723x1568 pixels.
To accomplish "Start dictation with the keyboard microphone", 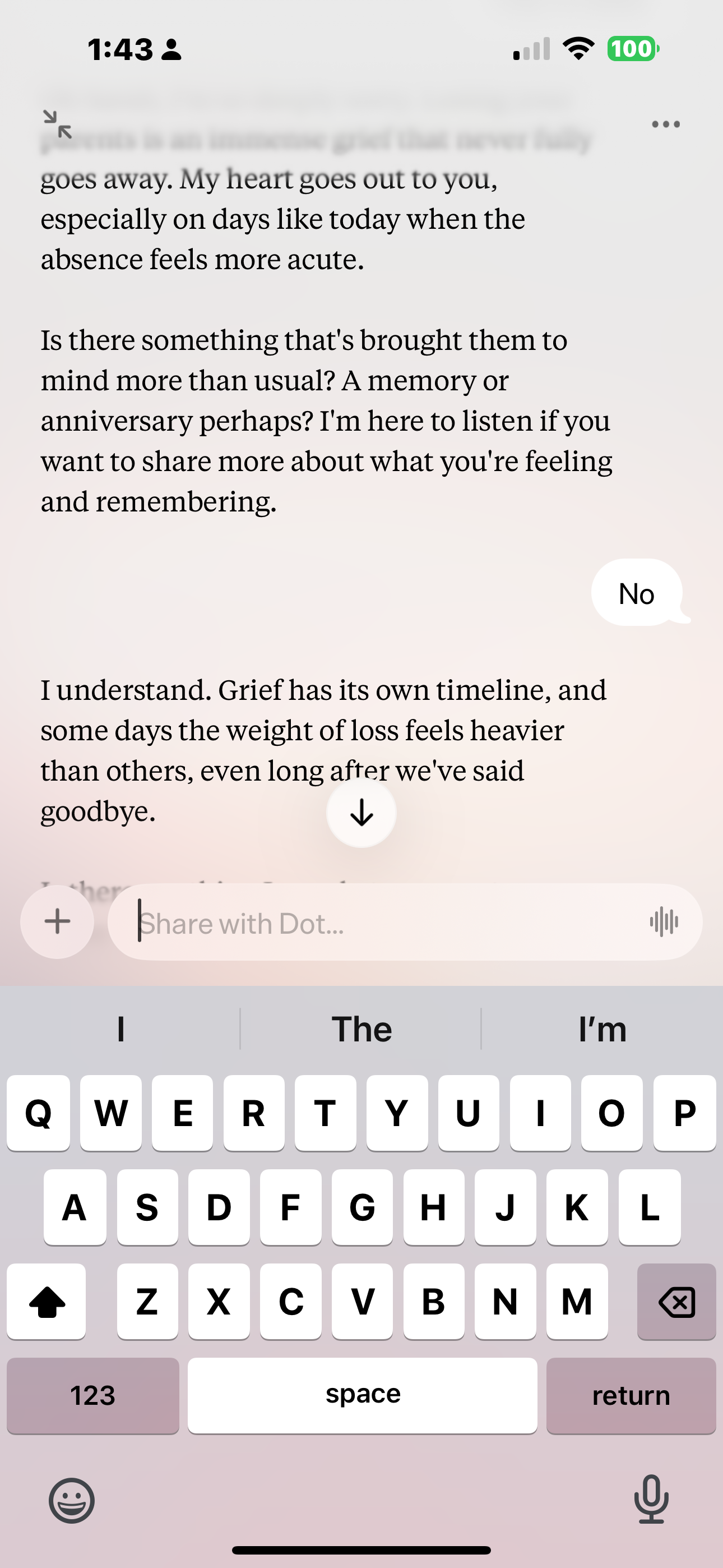I will click(651, 1499).
